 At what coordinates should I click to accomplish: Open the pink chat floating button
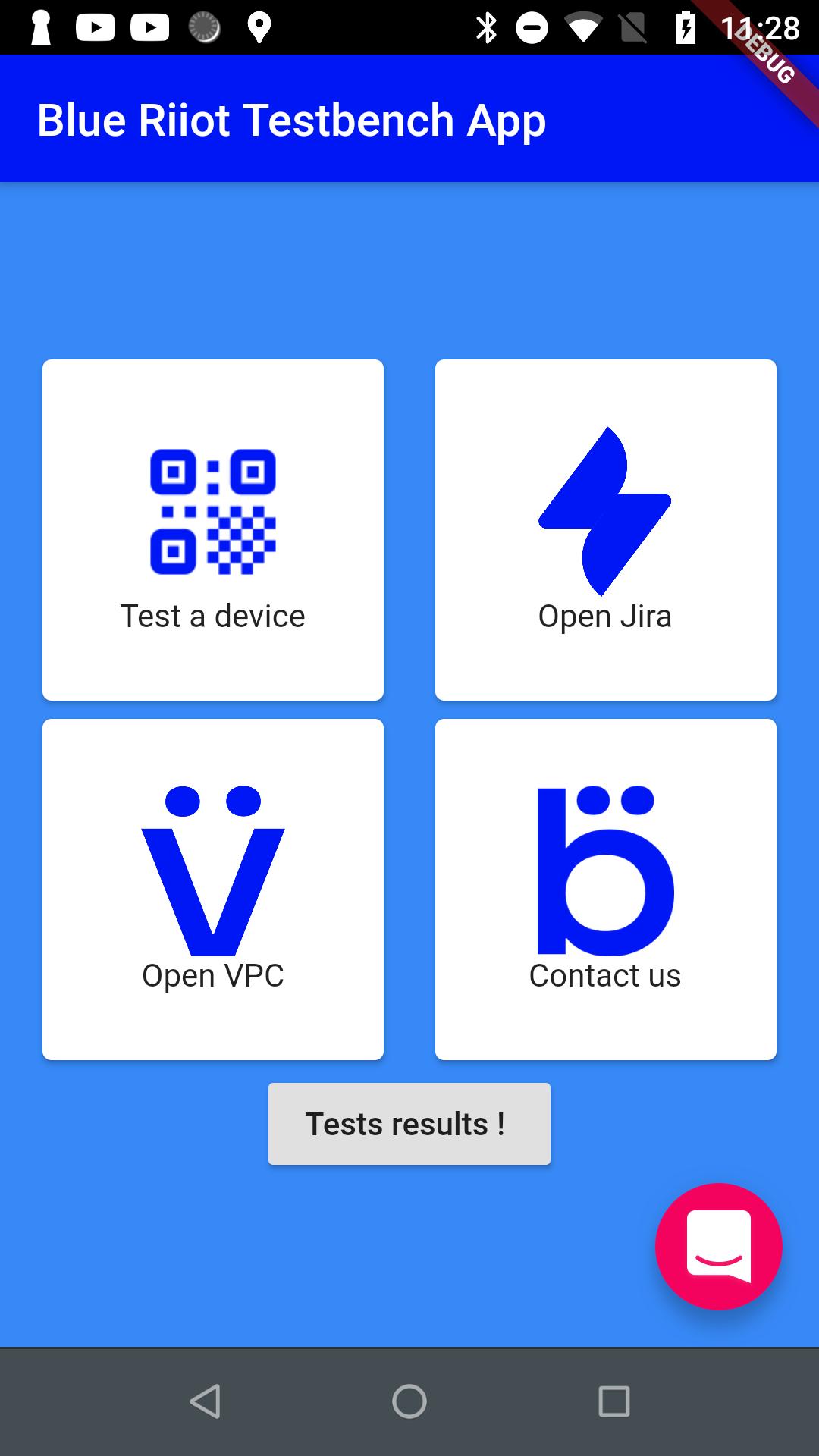coord(718,1246)
